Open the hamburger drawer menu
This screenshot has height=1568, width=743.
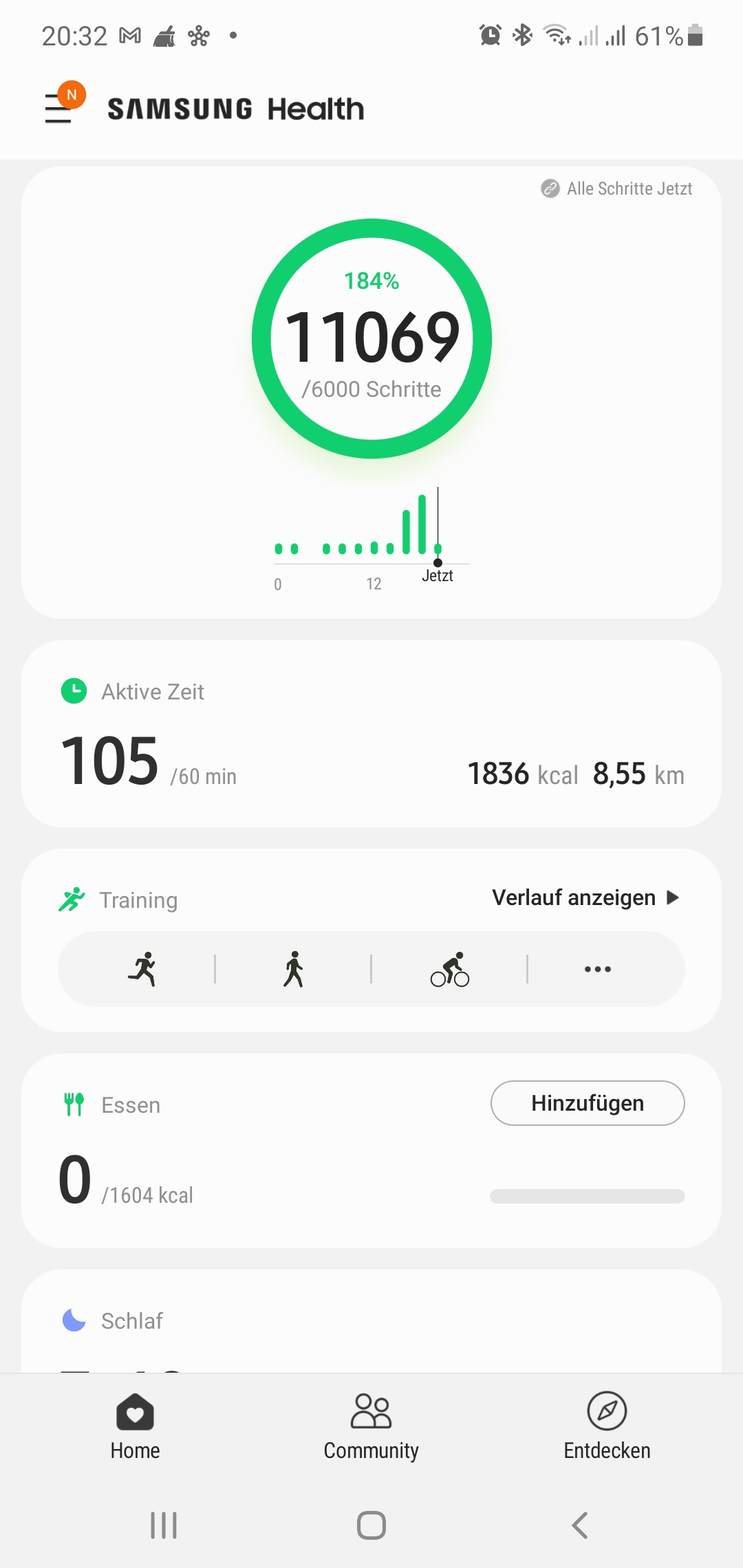tap(59, 109)
